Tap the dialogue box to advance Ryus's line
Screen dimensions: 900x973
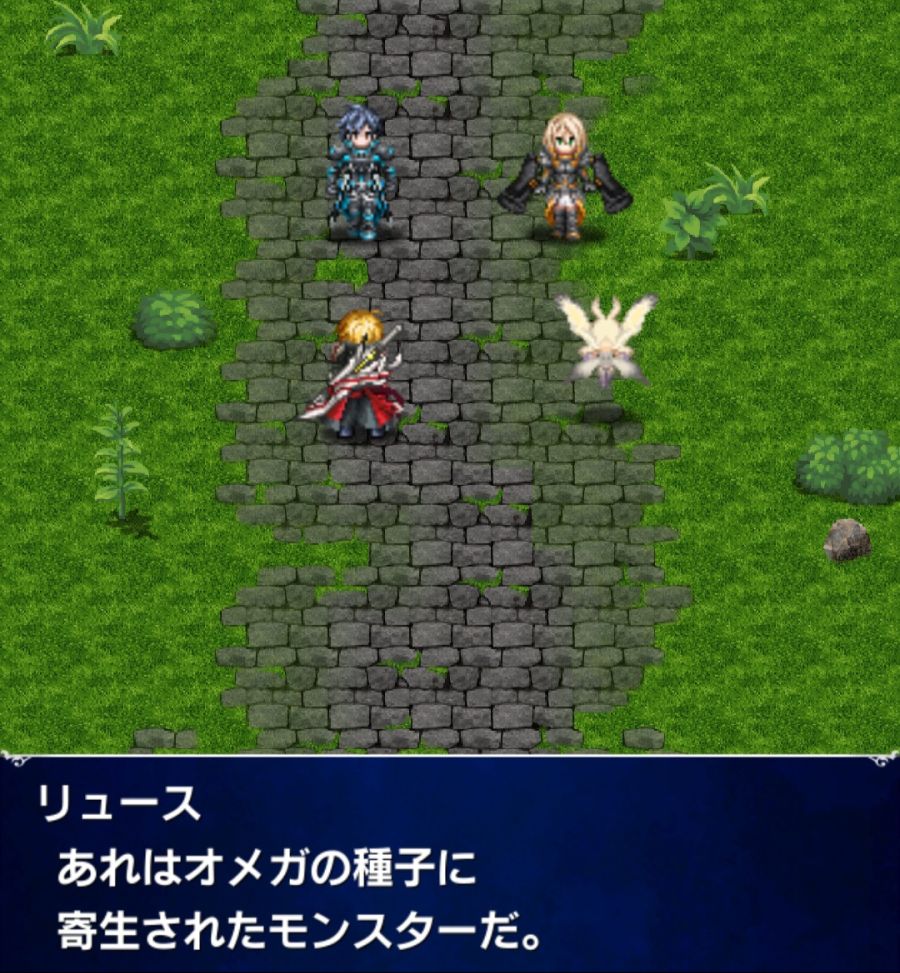[450, 865]
